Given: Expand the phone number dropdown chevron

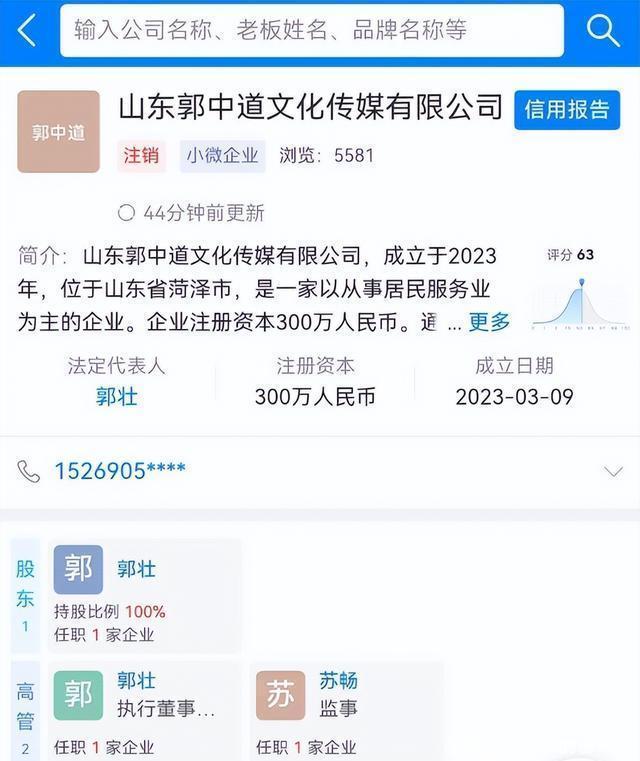Looking at the screenshot, I should click(x=613, y=472).
